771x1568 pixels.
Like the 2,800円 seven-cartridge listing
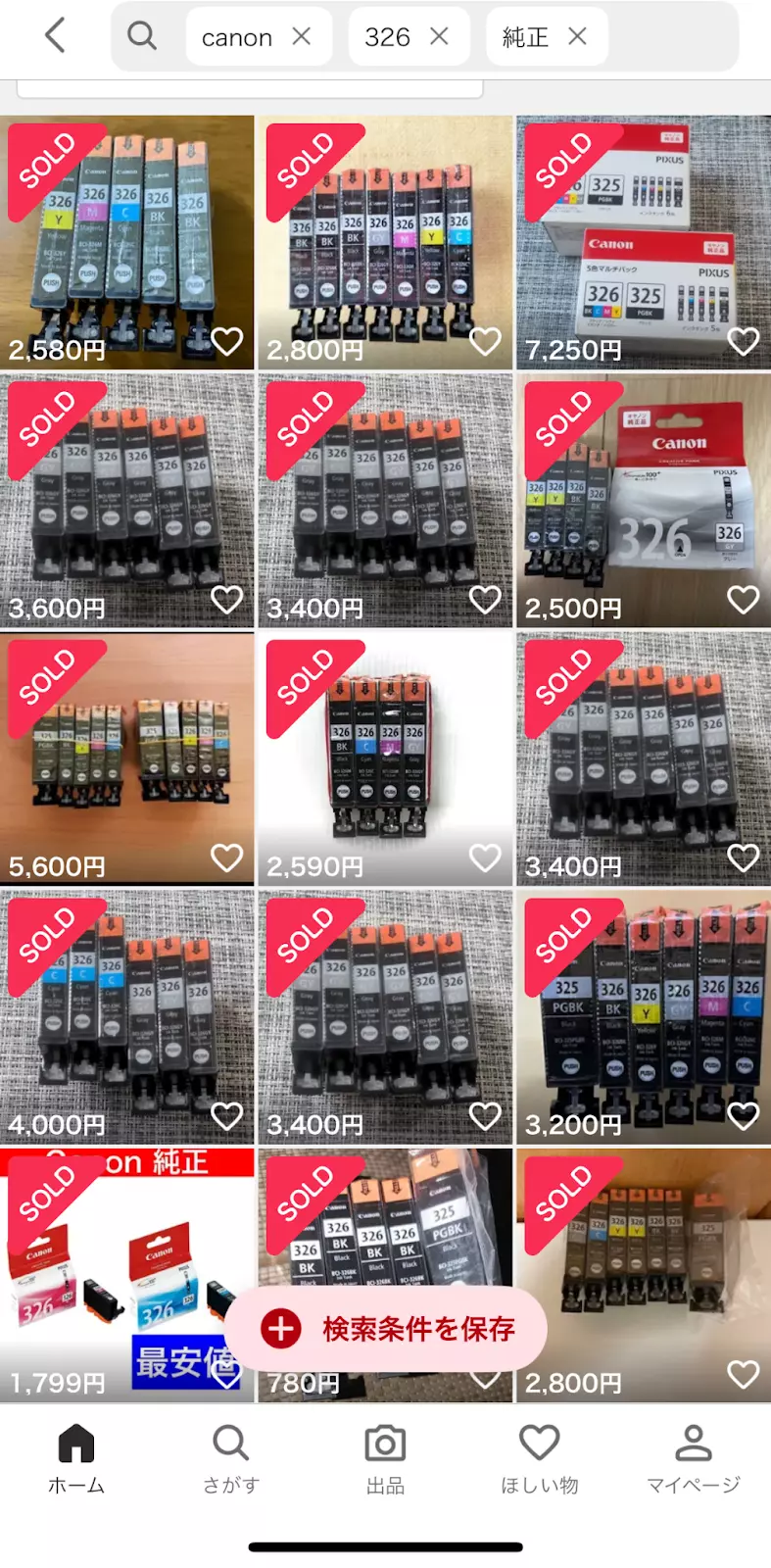tap(485, 341)
